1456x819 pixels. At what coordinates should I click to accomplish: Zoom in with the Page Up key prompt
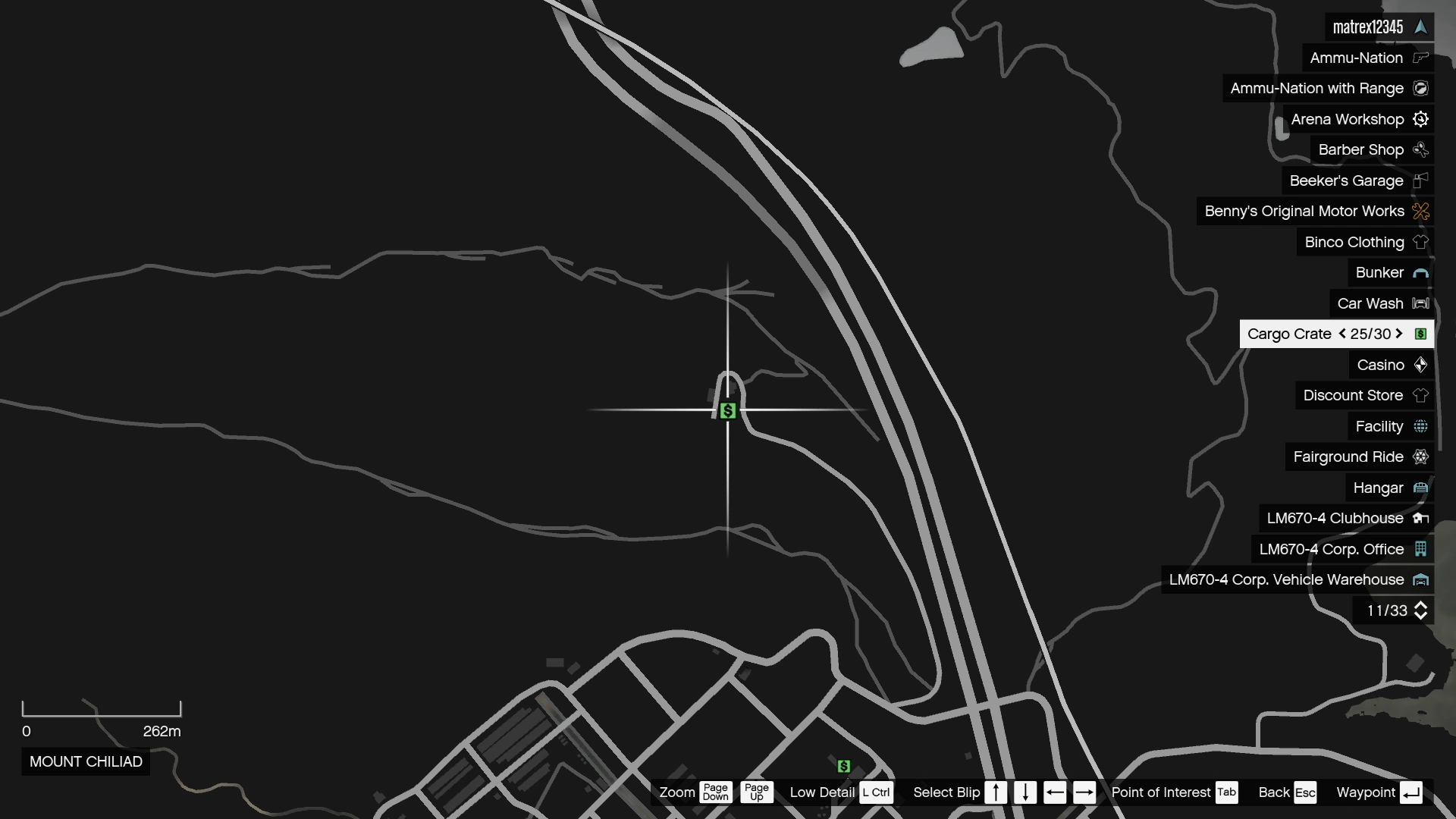tap(756, 792)
